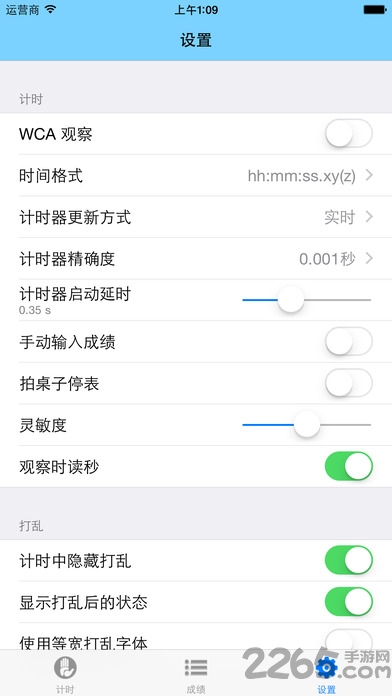
Task: Tap the 灵敏度 slider
Action: tap(306, 425)
